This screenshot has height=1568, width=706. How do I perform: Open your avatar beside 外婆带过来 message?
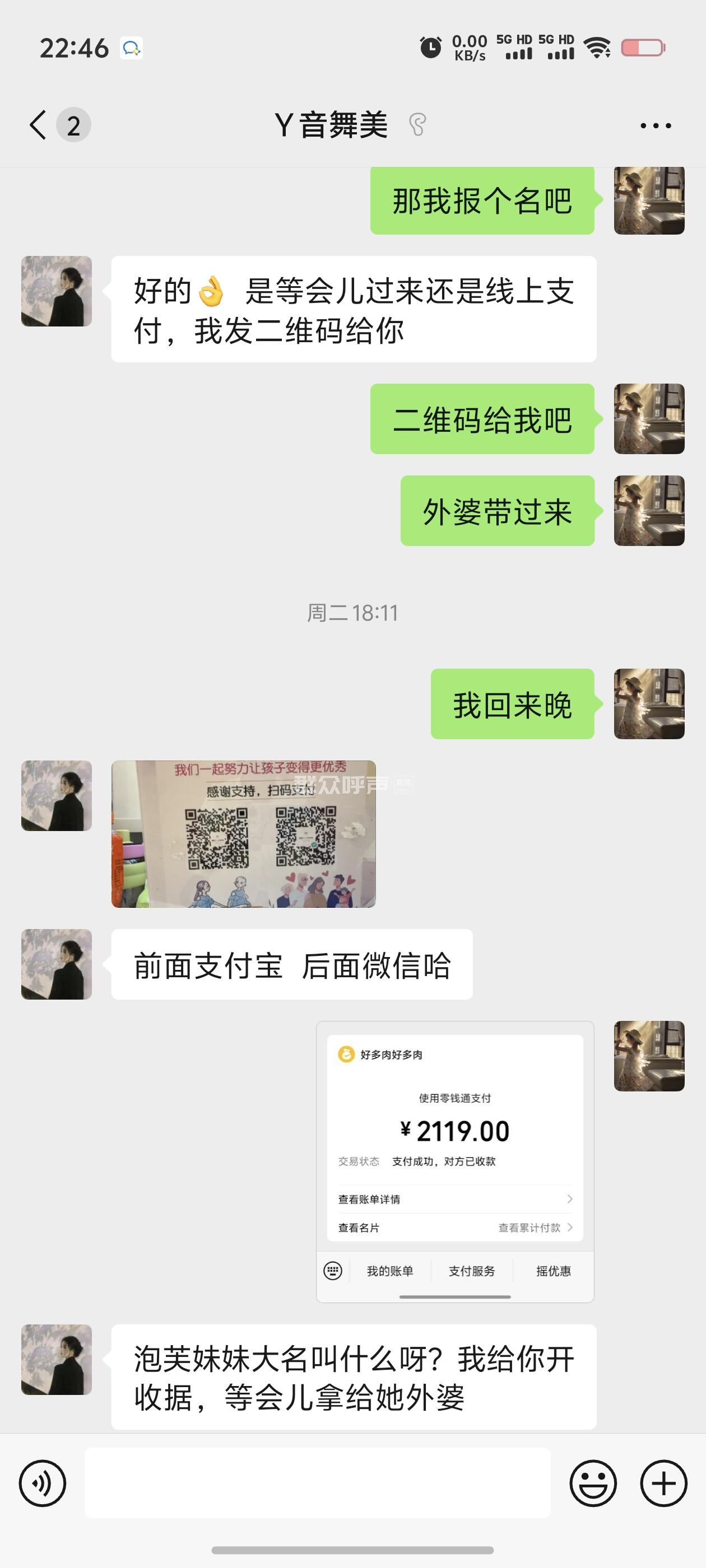coord(649,511)
